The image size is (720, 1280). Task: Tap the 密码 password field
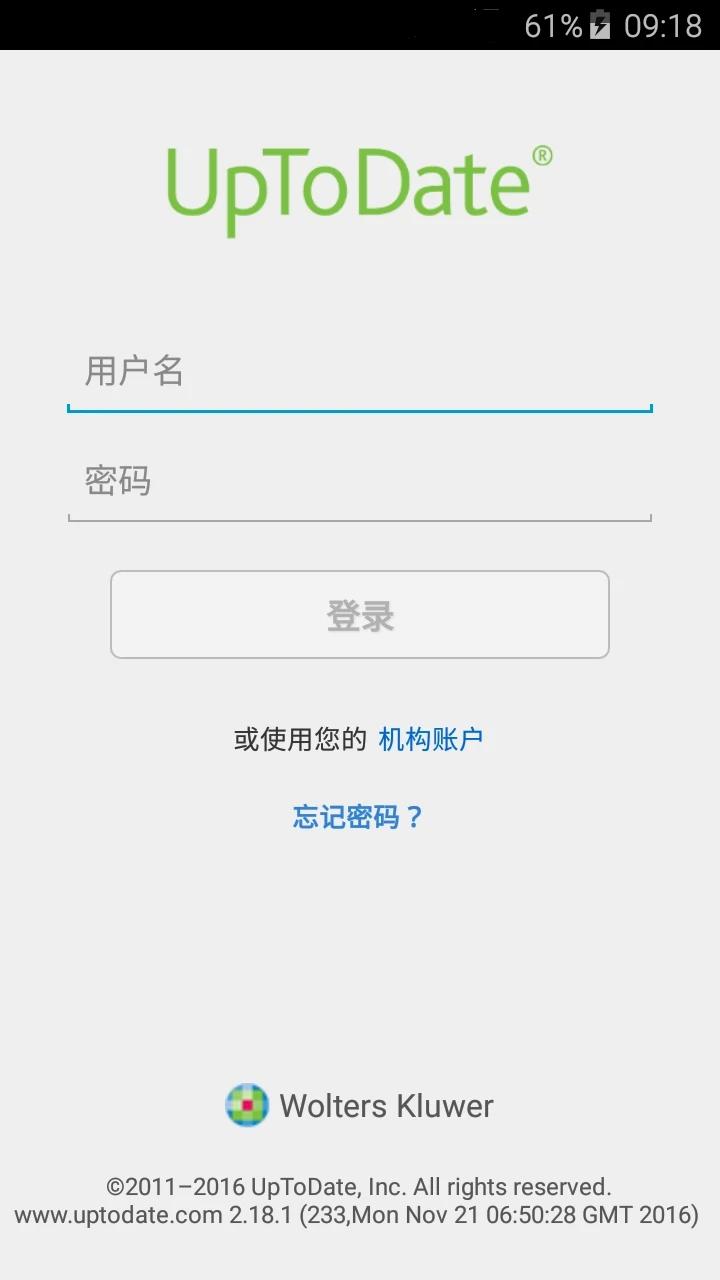pos(360,482)
